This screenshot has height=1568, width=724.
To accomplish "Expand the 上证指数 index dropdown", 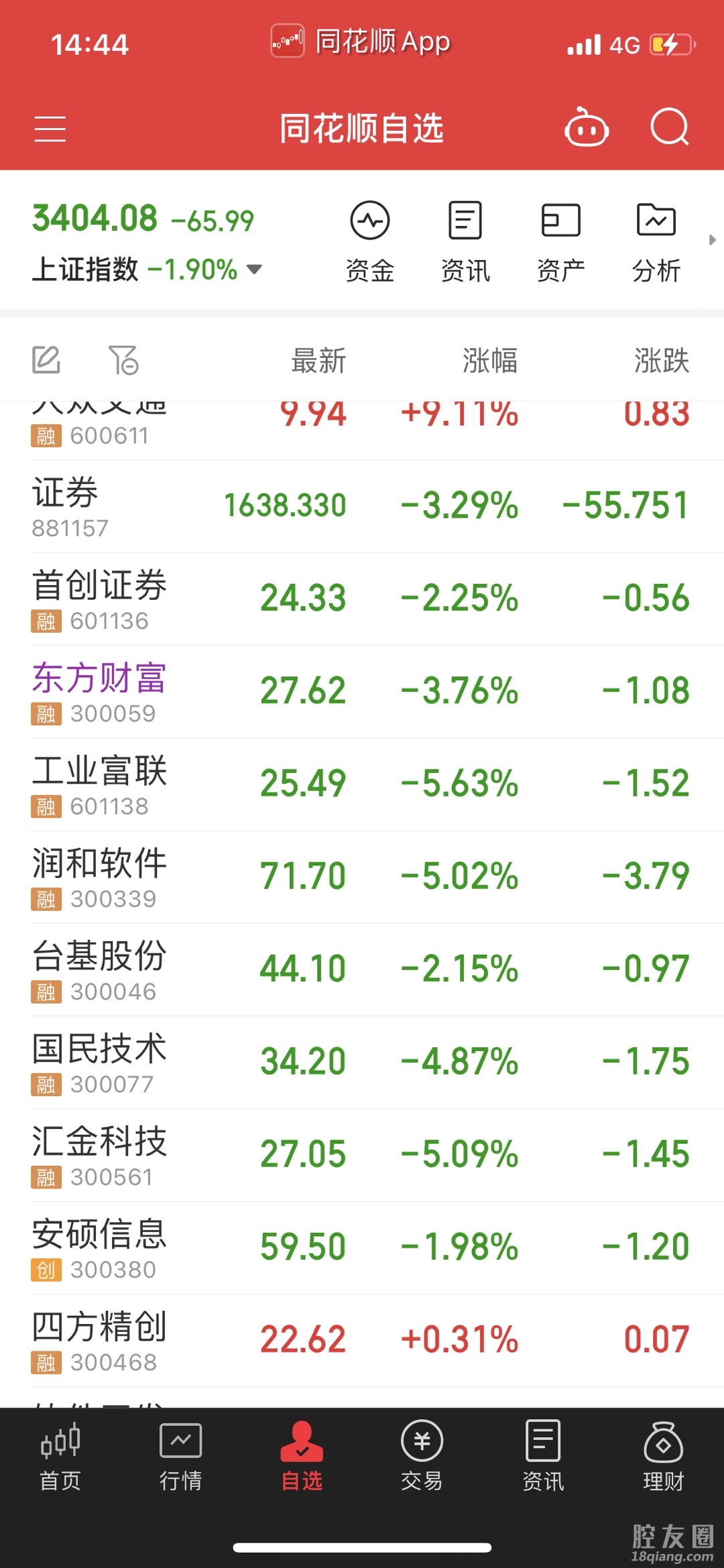I will [254, 269].
